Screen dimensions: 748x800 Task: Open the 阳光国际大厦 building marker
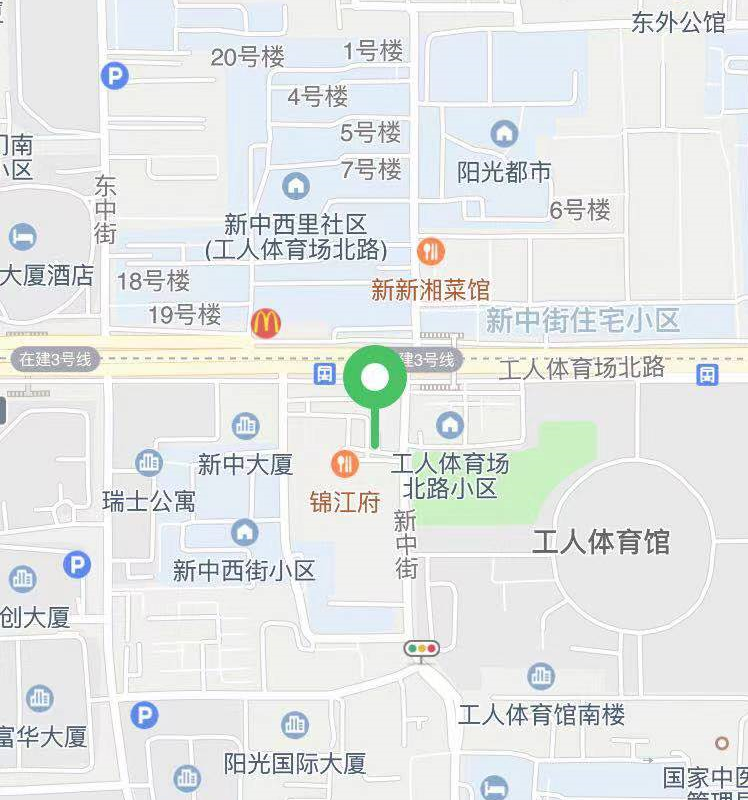click(294, 725)
